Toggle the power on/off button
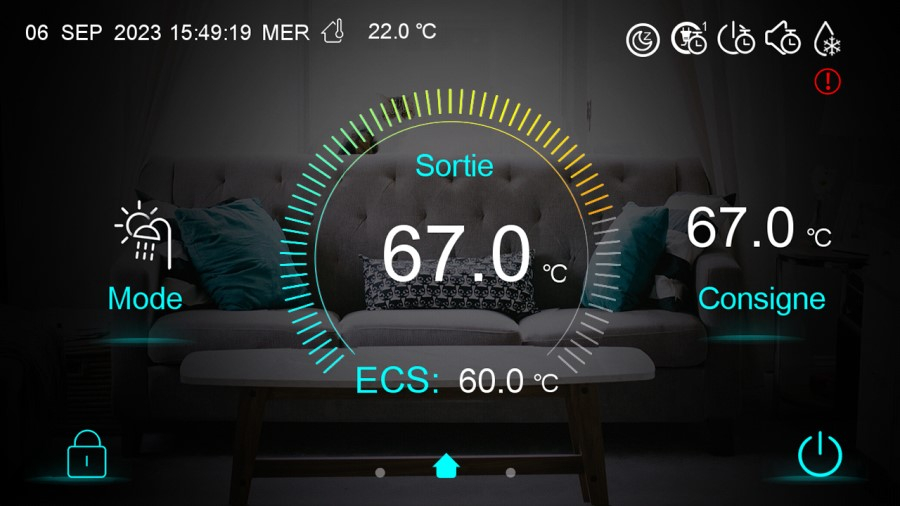This screenshot has width=900, height=506. tap(819, 455)
